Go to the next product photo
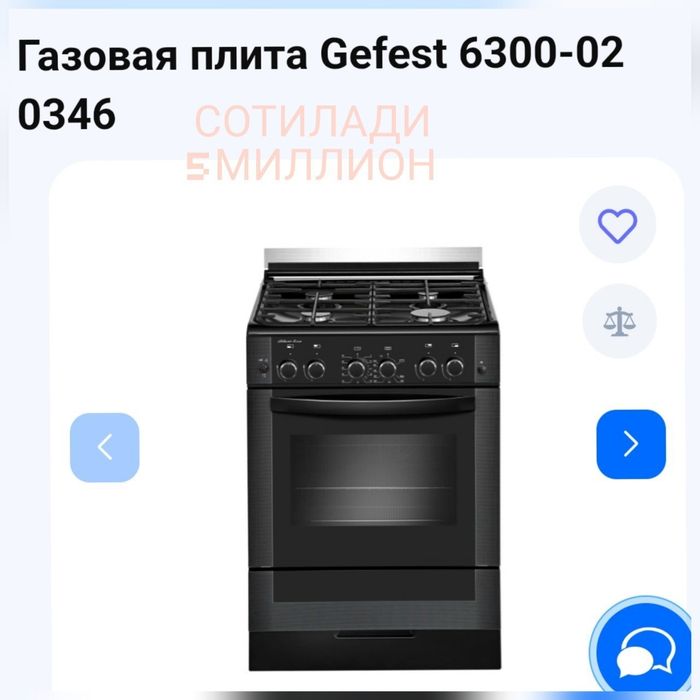The width and height of the screenshot is (700, 700). click(x=630, y=445)
